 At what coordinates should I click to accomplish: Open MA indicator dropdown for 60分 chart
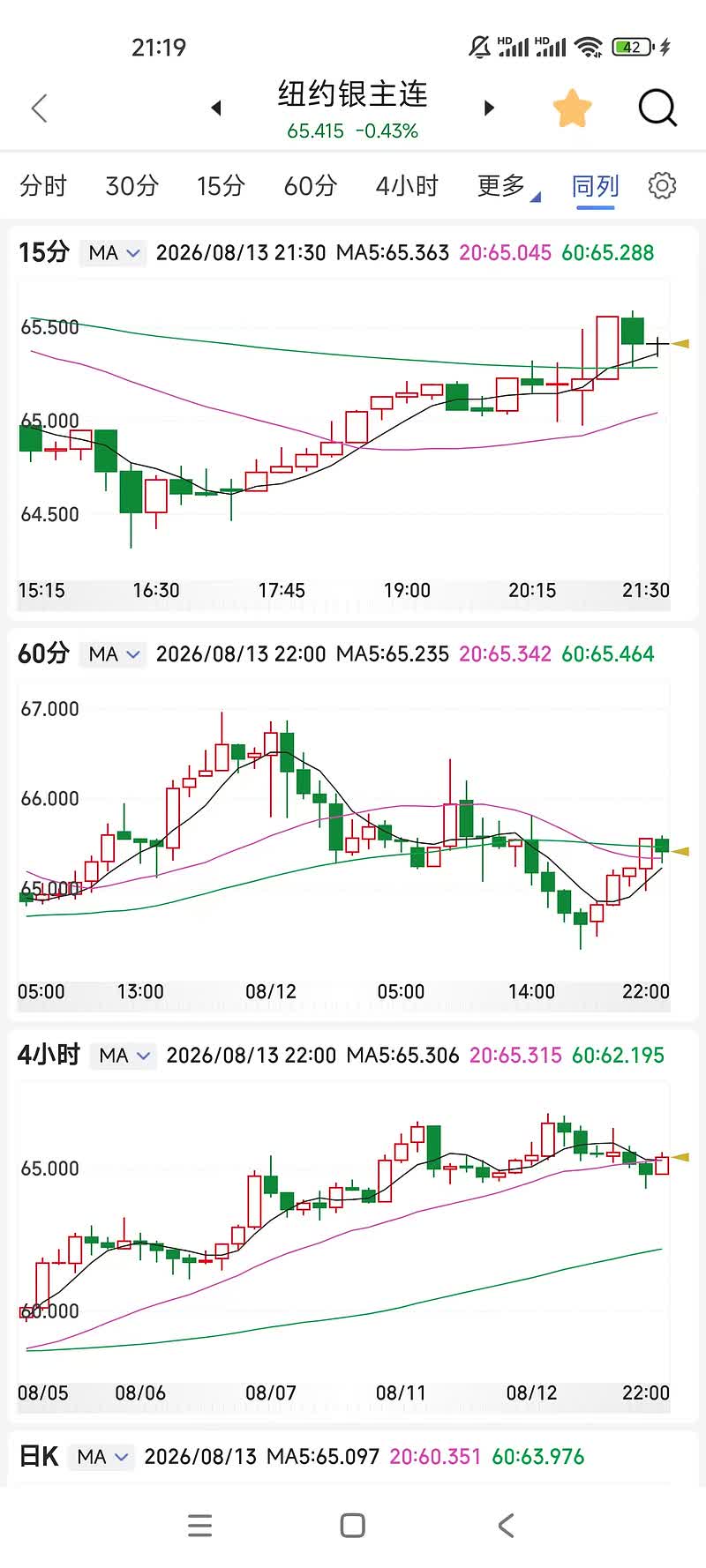(x=114, y=654)
